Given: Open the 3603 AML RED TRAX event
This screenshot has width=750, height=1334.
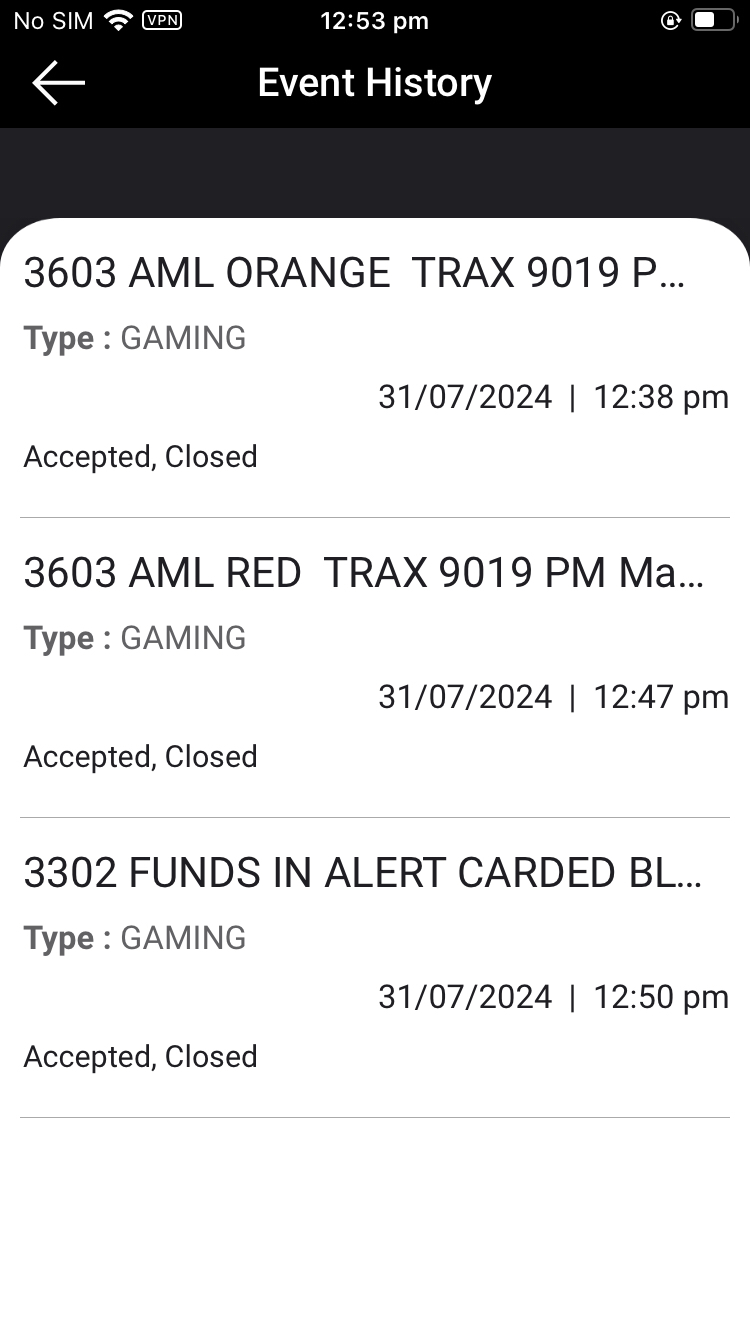Looking at the screenshot, I should (375, 668).
